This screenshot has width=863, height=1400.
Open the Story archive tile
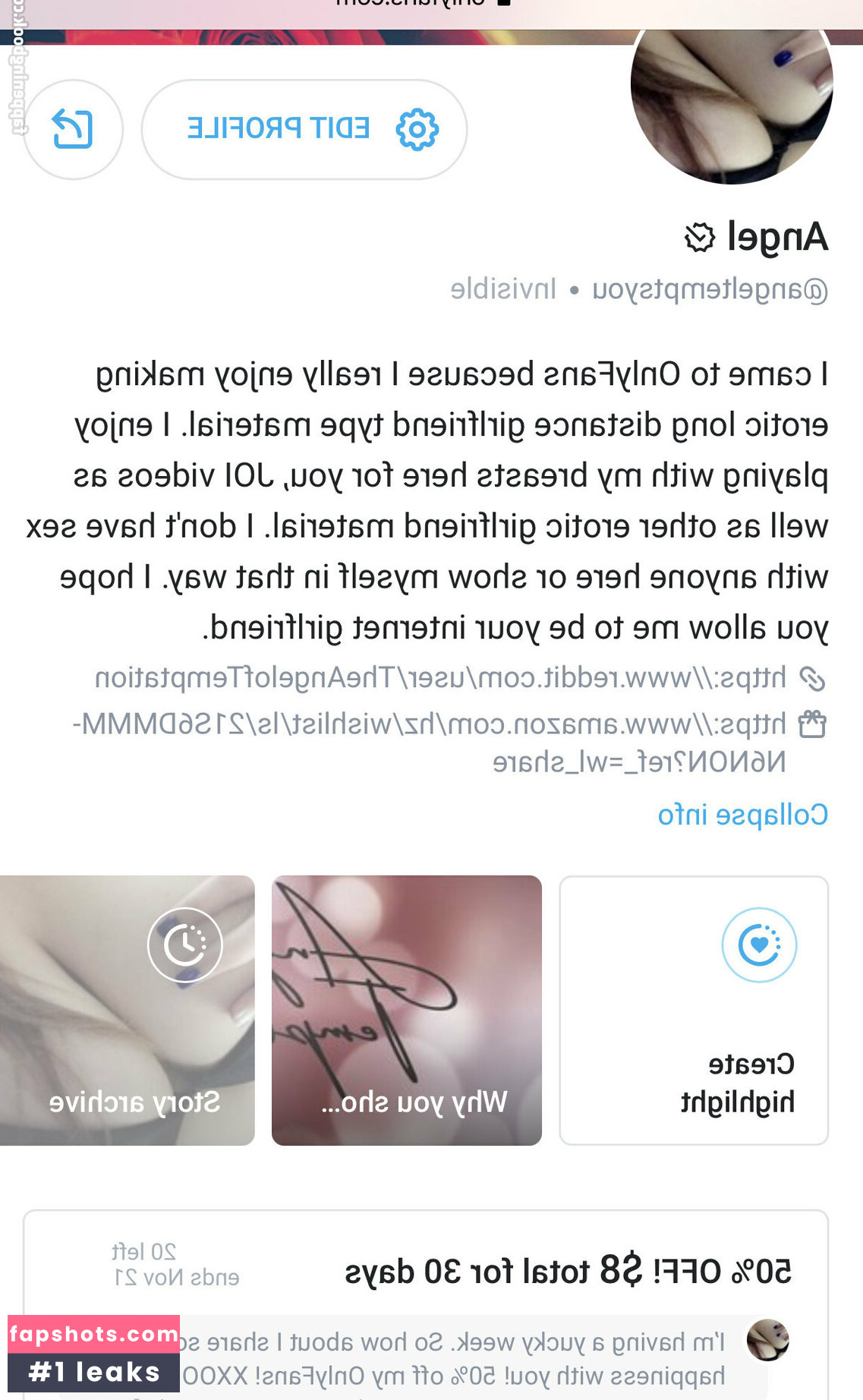click(x=127, y=1011)
